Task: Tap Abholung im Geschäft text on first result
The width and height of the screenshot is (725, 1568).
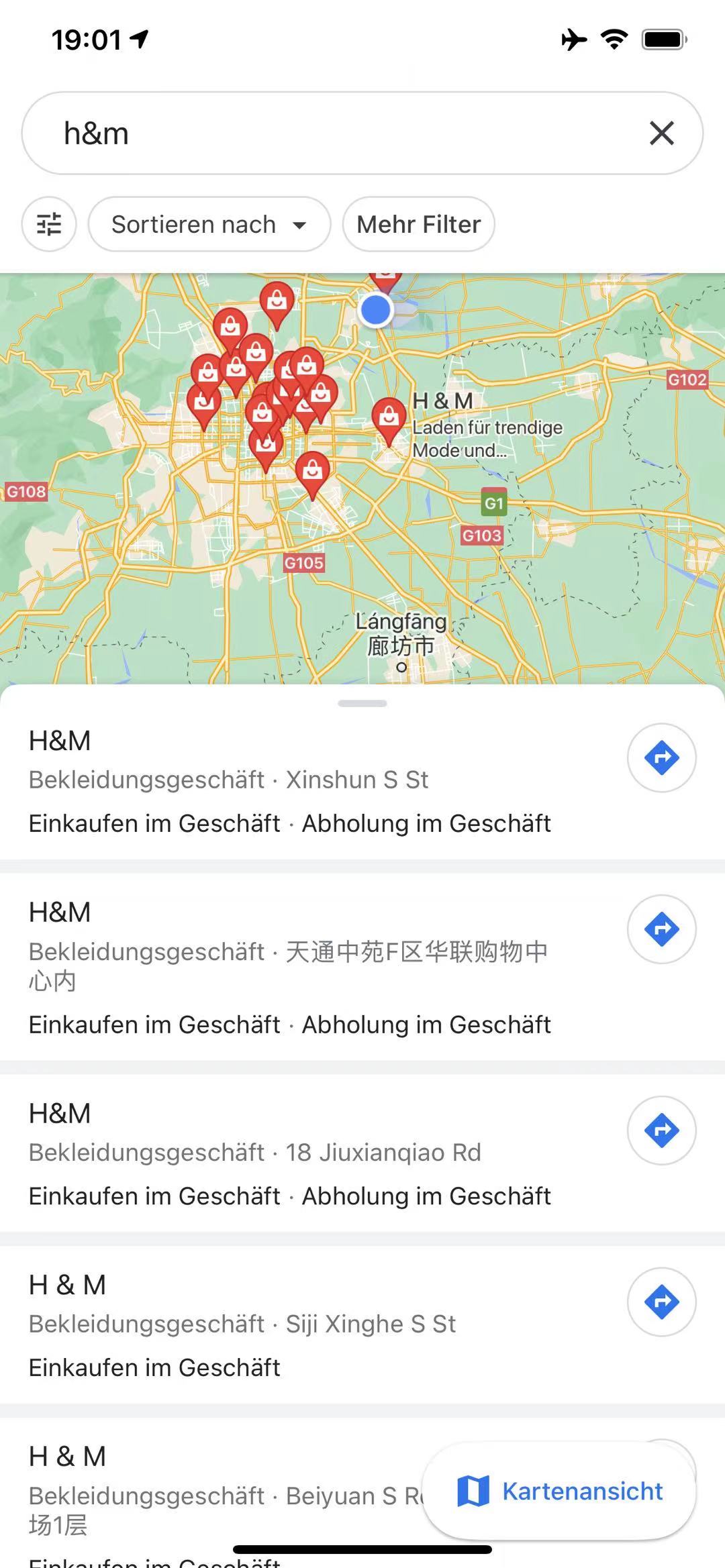Action: coord(426,823)
